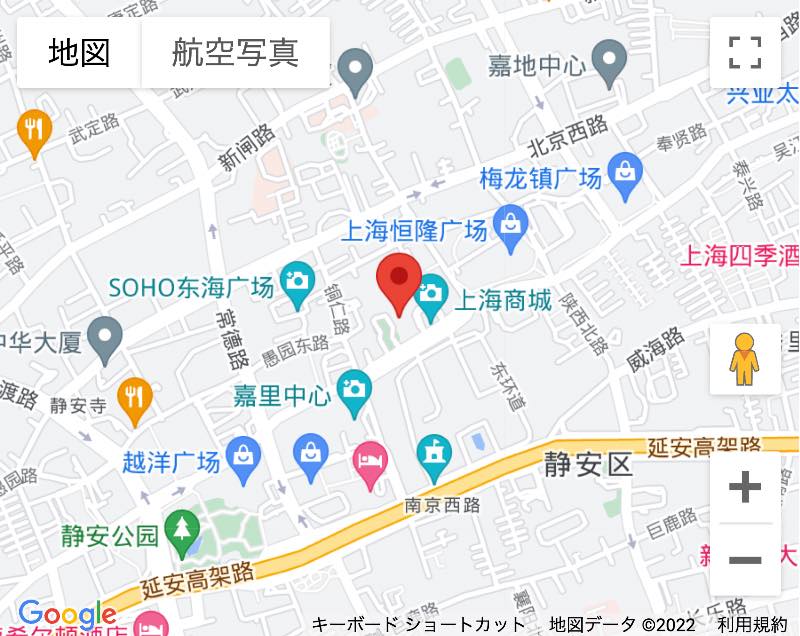Open the Google logo link
The image size is (800, 636).
coord(67,615)
